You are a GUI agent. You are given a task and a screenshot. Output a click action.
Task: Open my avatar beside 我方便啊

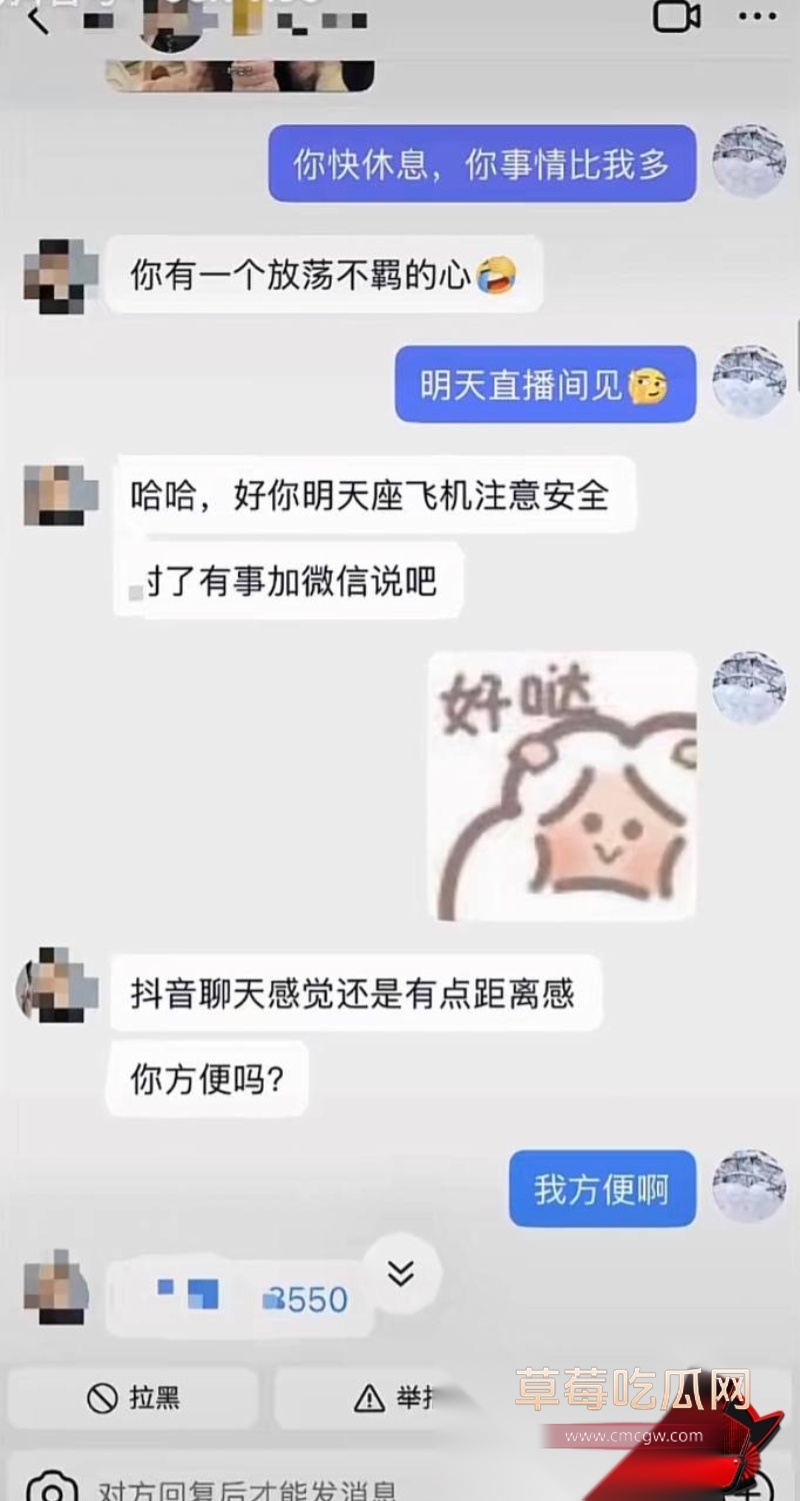(749, 1186)
